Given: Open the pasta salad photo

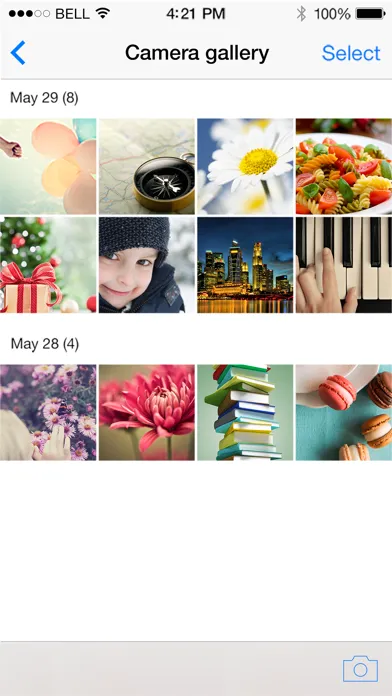Looking at the screenshot, I should click(x=344, y=166).
